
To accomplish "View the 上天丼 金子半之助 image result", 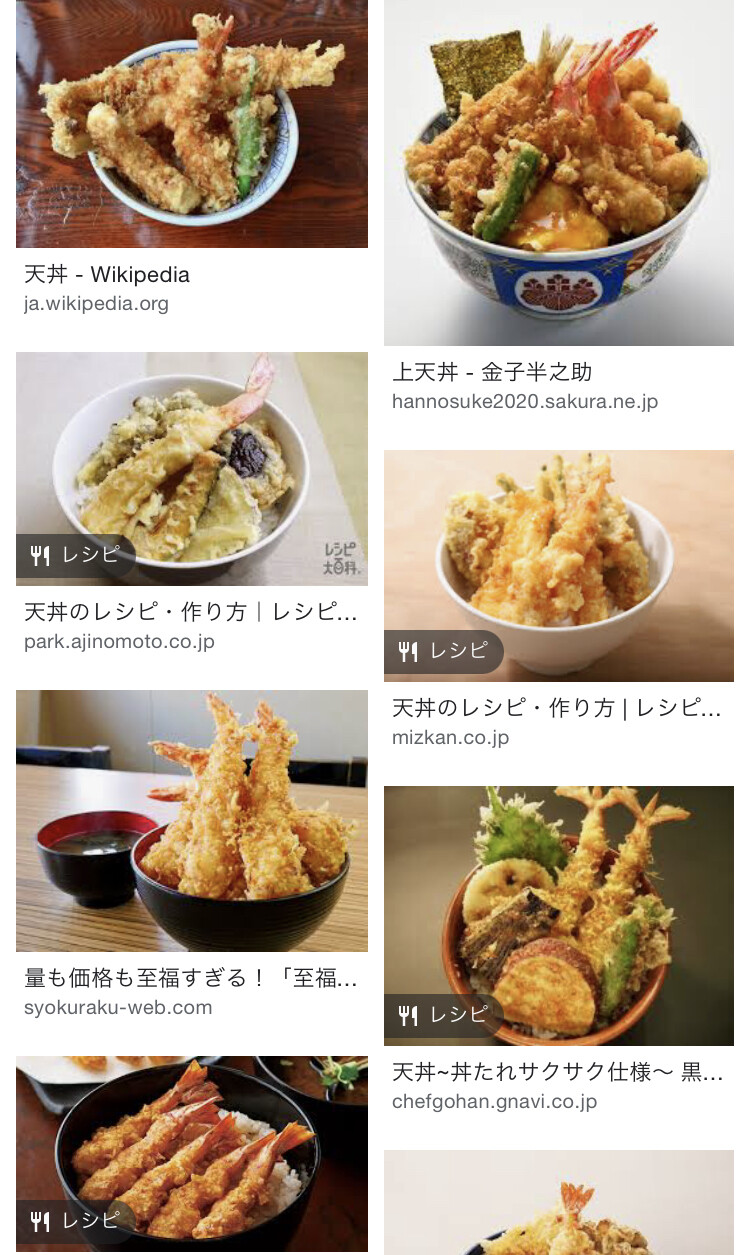I will click(558, 173).
